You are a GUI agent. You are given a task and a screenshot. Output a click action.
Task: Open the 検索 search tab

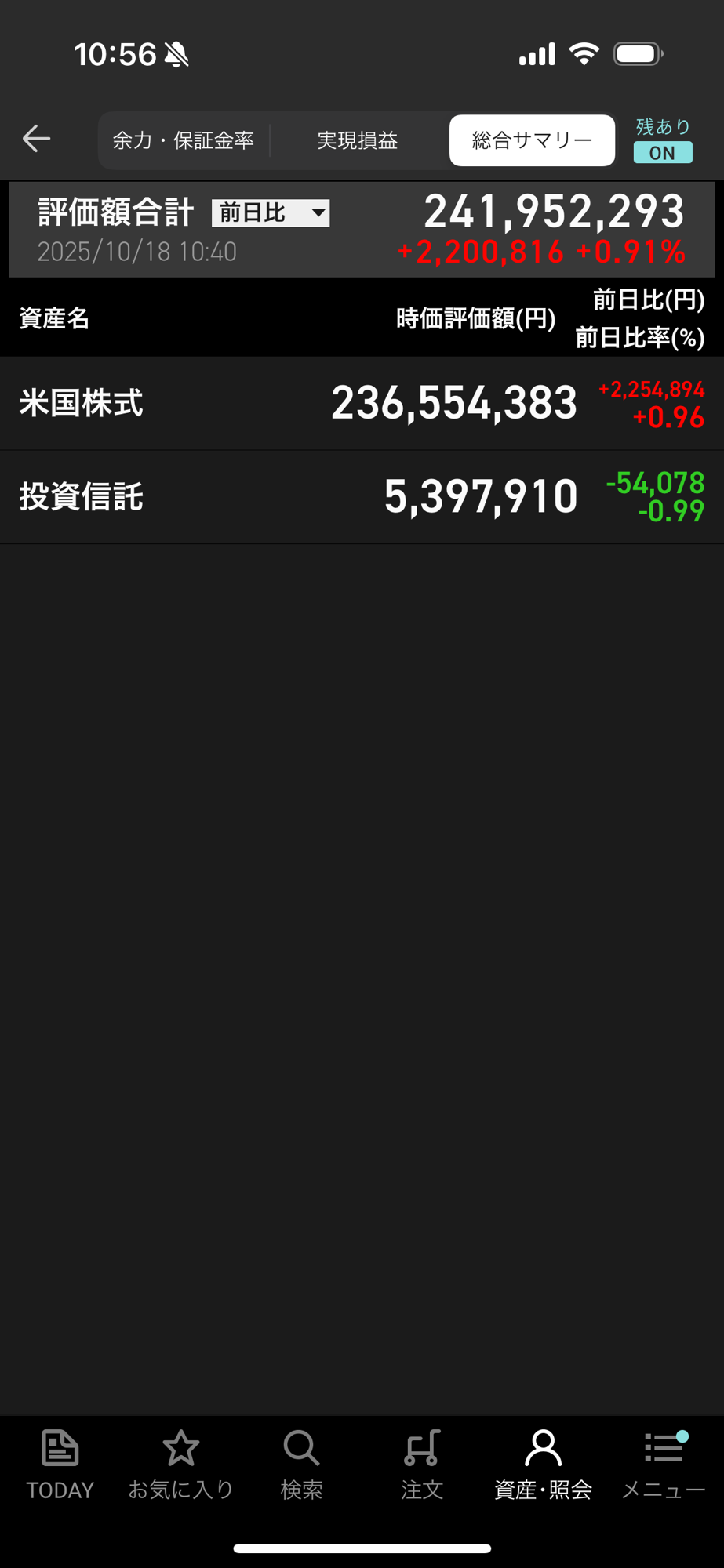pos(301,1465)
